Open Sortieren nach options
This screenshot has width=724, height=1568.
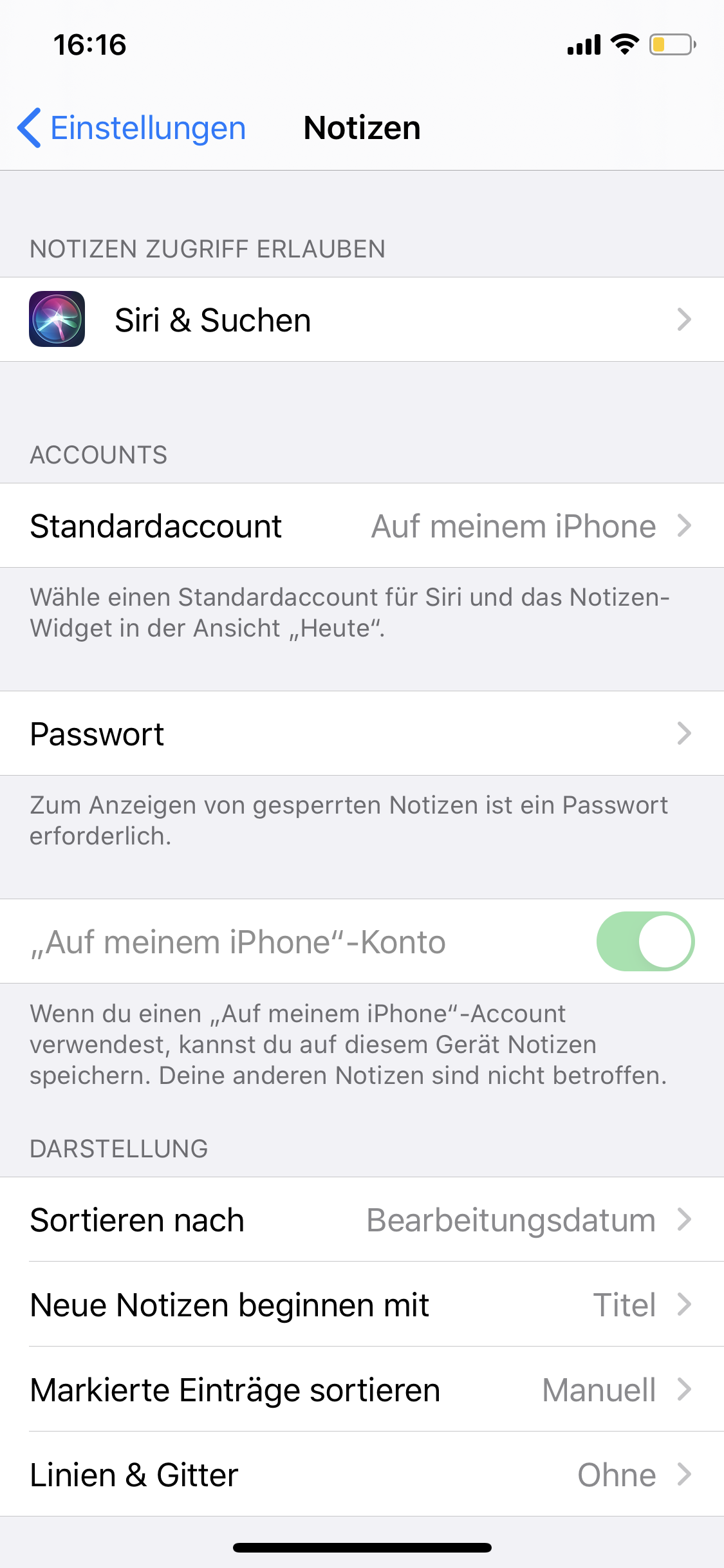[x=362, y=1220]
